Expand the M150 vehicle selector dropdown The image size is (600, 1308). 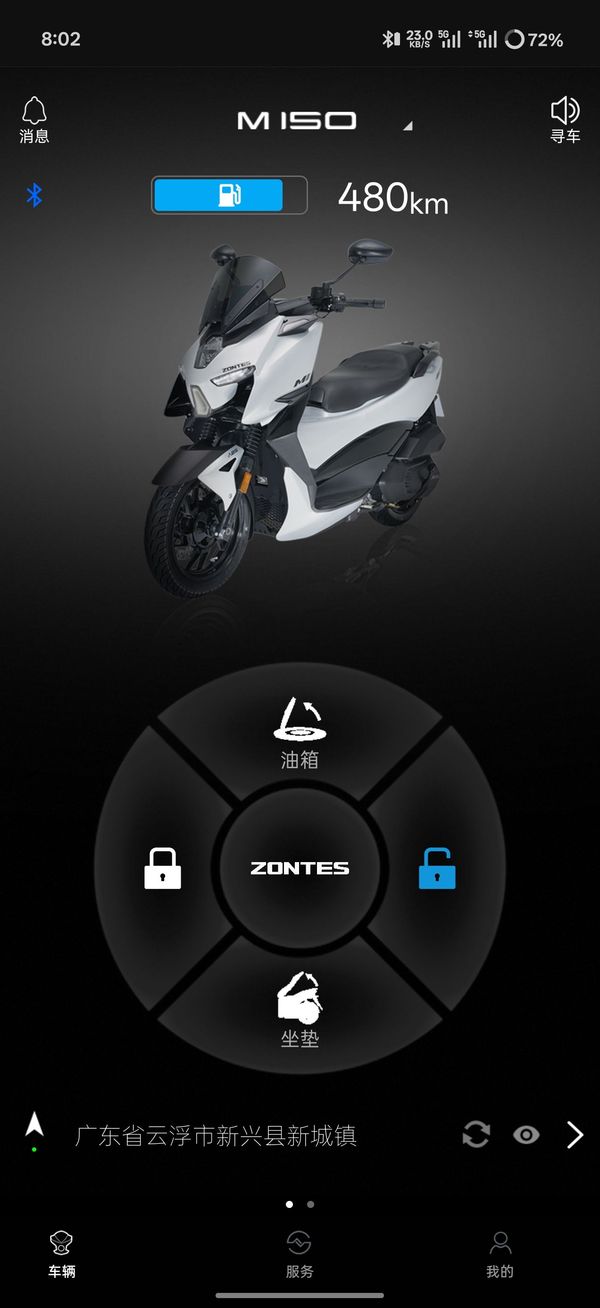pos(407,126)
